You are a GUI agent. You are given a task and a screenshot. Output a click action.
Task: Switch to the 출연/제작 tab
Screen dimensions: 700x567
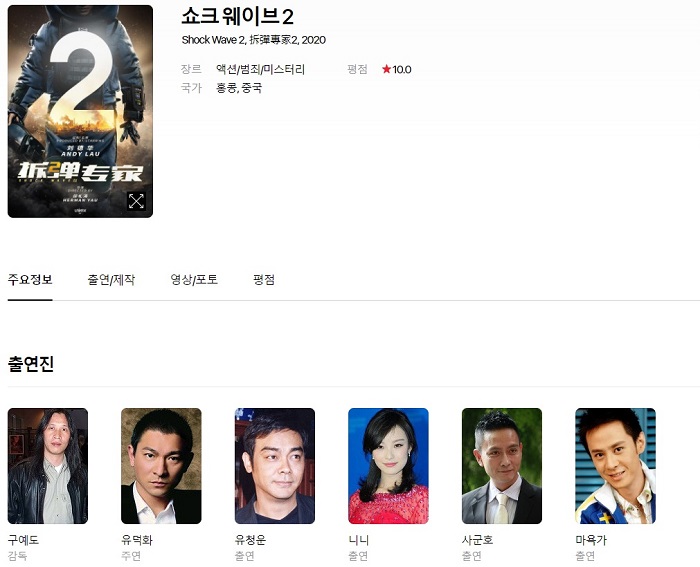(111, 280)
